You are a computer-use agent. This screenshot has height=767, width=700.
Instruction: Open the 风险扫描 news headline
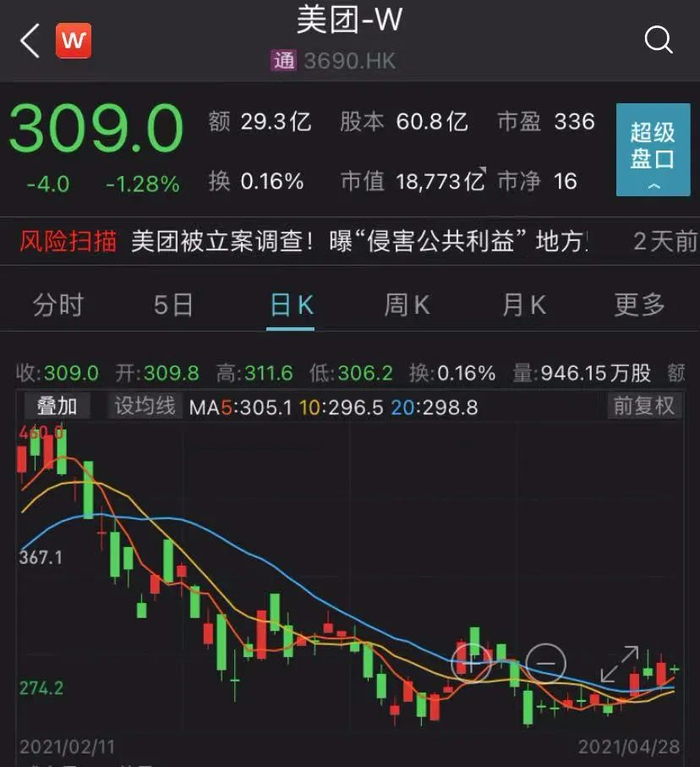[360, 241]
